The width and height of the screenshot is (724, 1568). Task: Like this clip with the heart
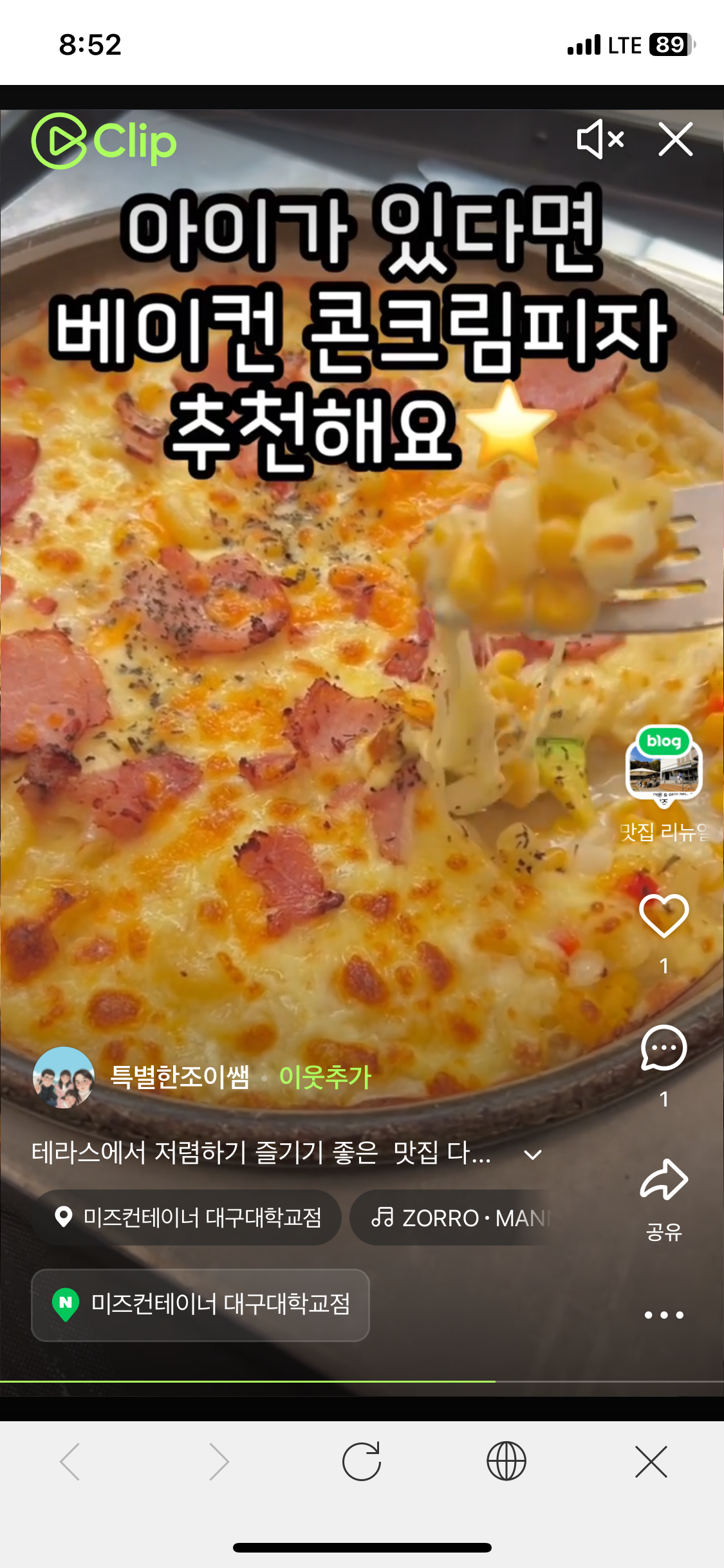pyautogui.click(x=664, y=915)
